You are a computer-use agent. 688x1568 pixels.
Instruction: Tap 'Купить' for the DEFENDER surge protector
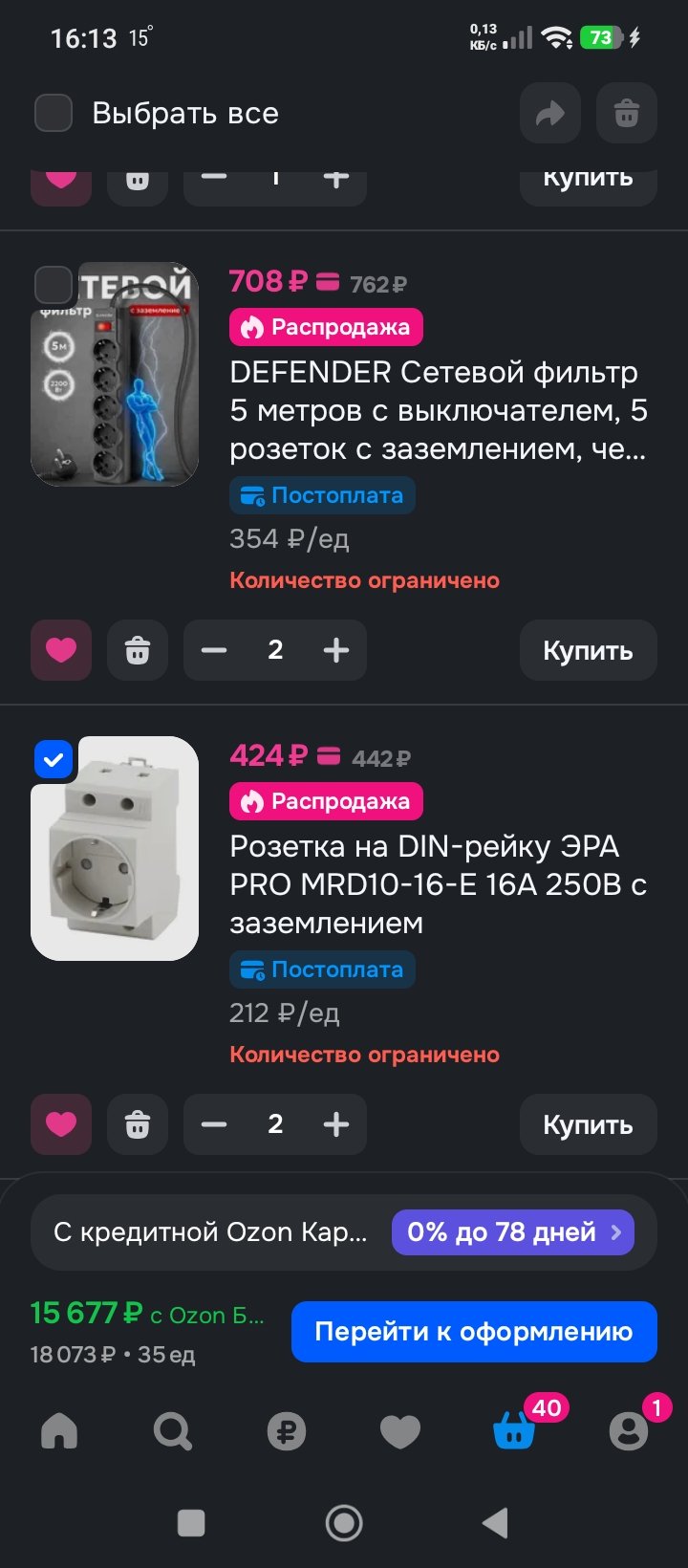(x=588, y=650)
